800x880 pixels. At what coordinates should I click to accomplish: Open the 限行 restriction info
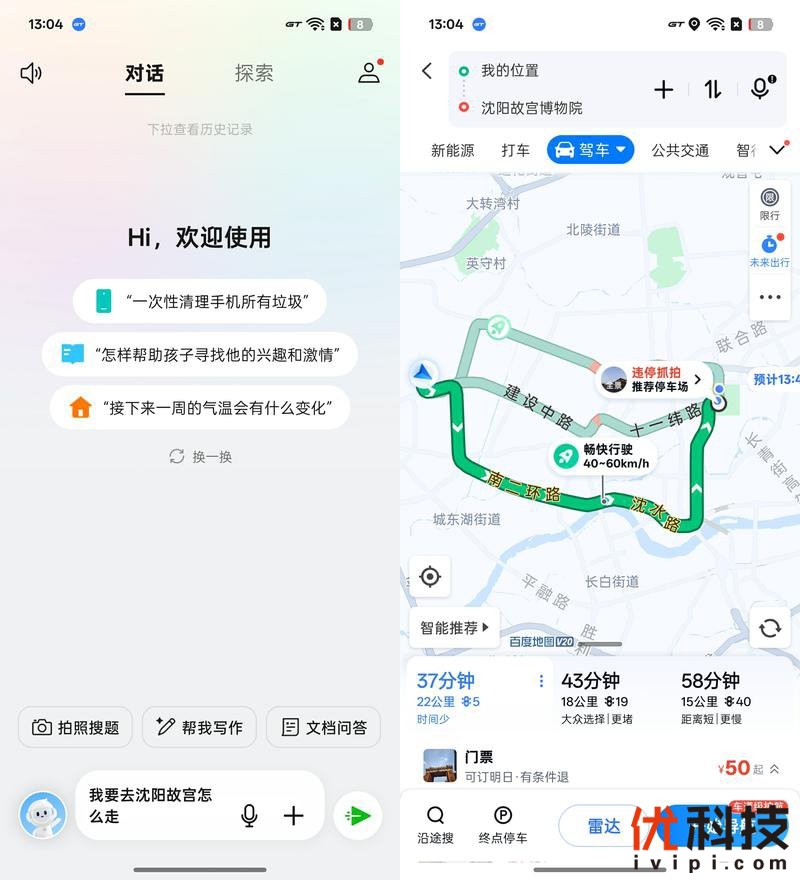(x=769, y=204)
